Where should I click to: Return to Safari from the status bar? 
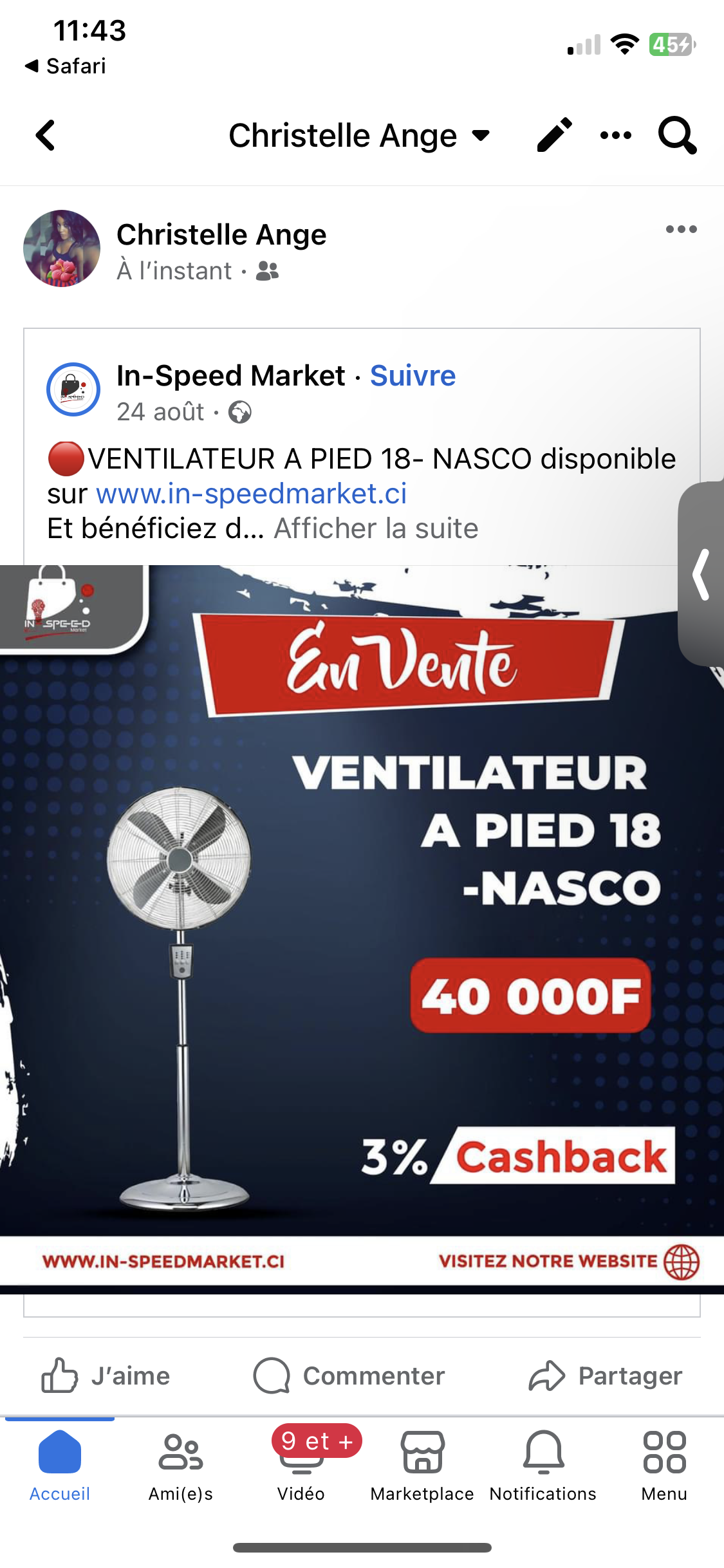[66, 66]
